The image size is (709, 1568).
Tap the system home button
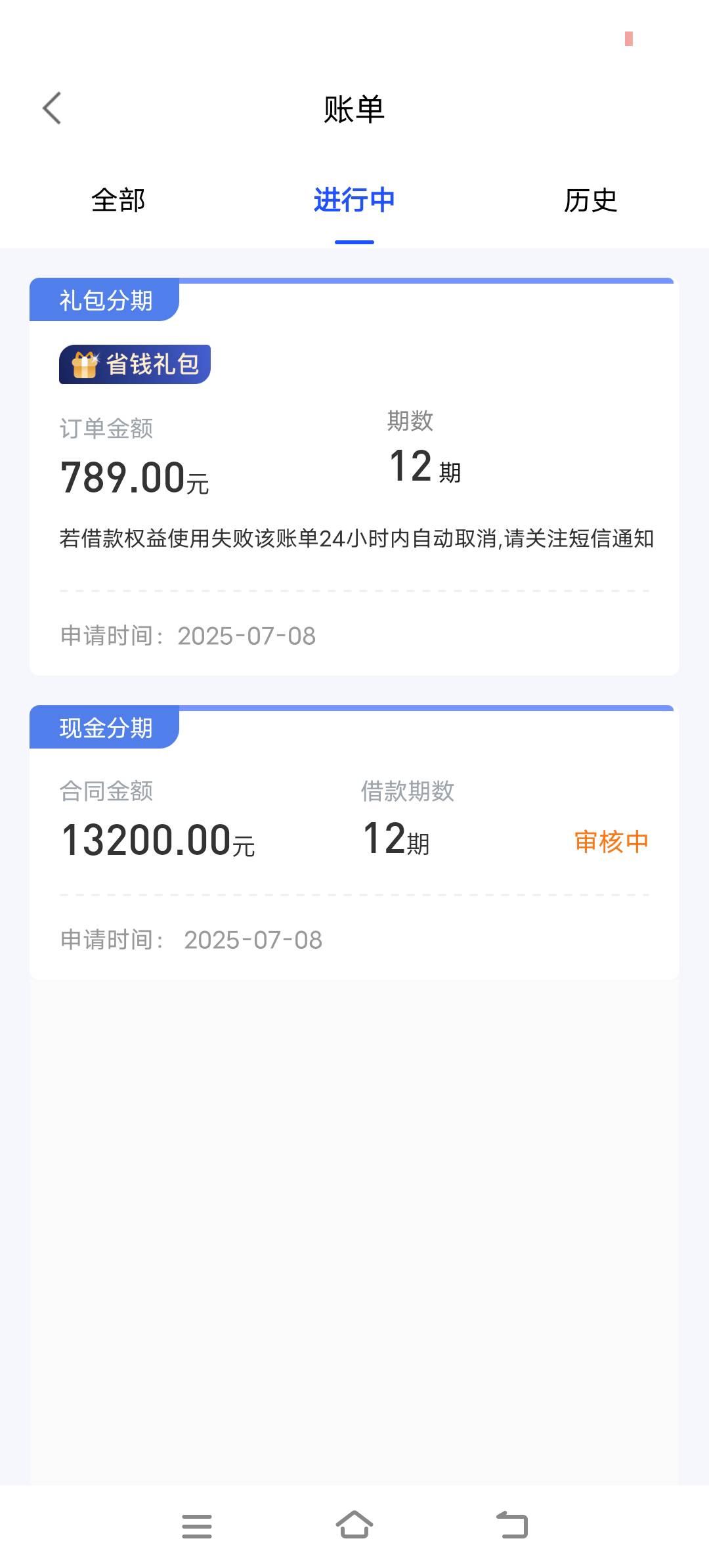(354, 1525)
